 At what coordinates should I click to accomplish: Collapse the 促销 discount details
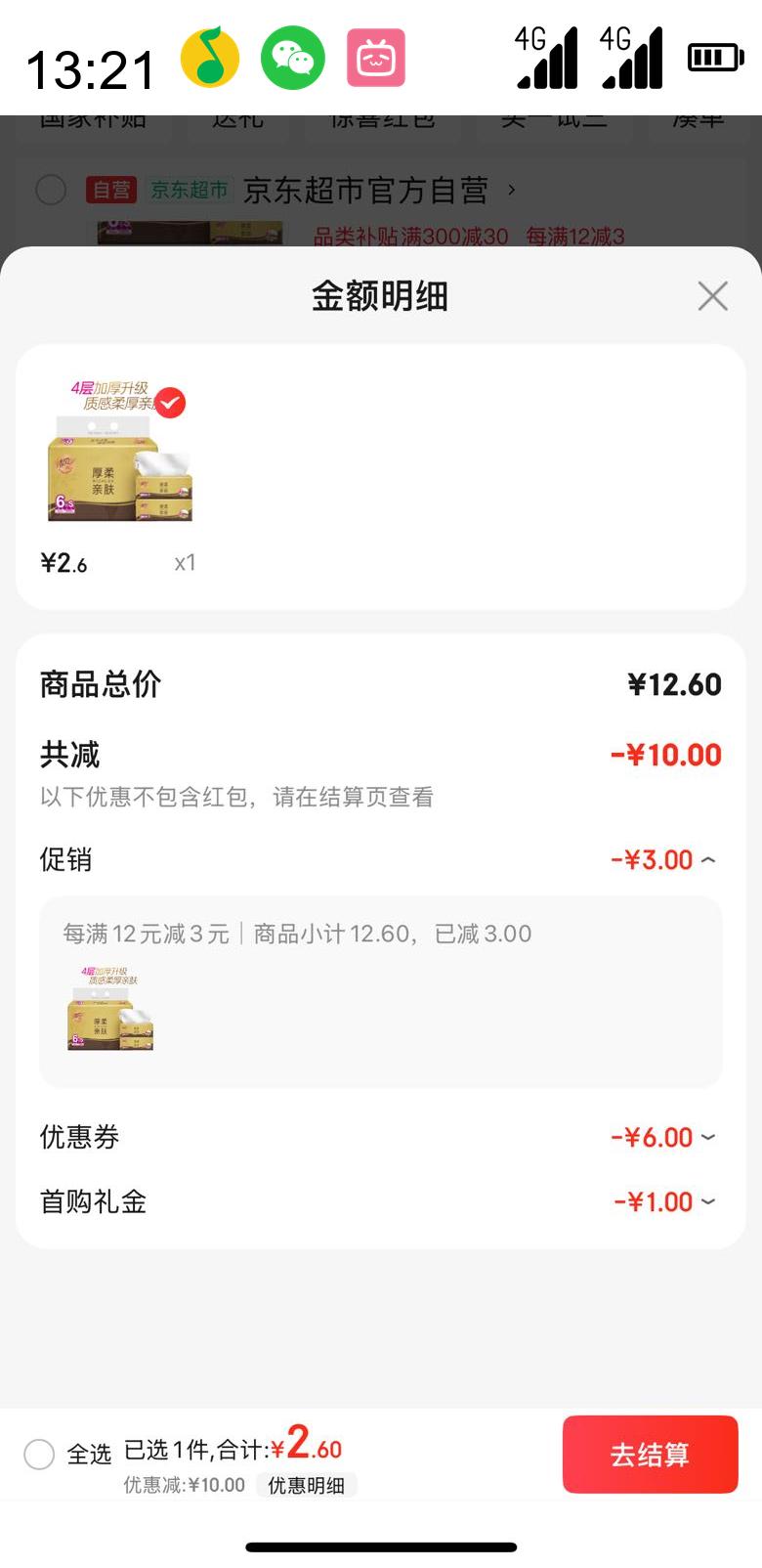pyautogui.click(x=708, y=860)
